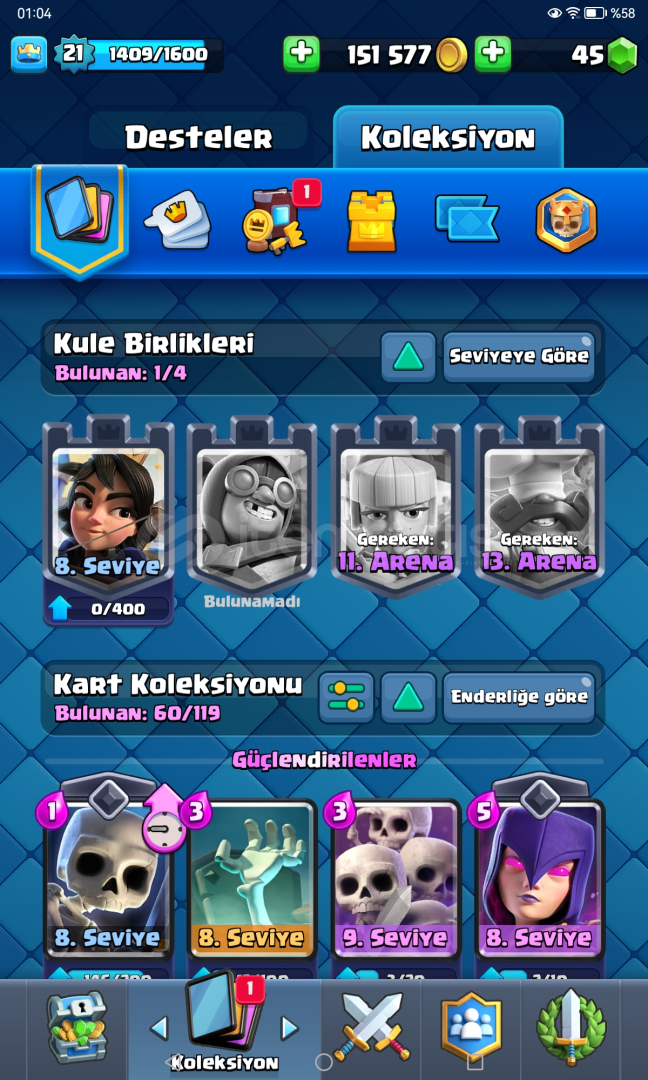This screenshot has height=1080, width=648.
Task: Switch to the Desteler tab
Action: [198, 138]
